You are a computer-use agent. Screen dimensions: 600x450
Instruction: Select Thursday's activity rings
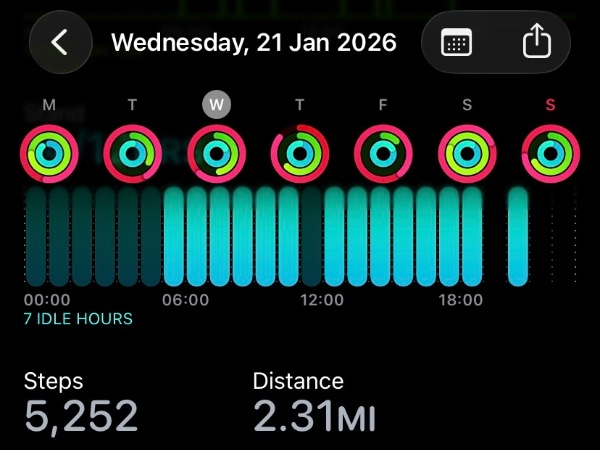pyautogui.click(x=299, y=153)
